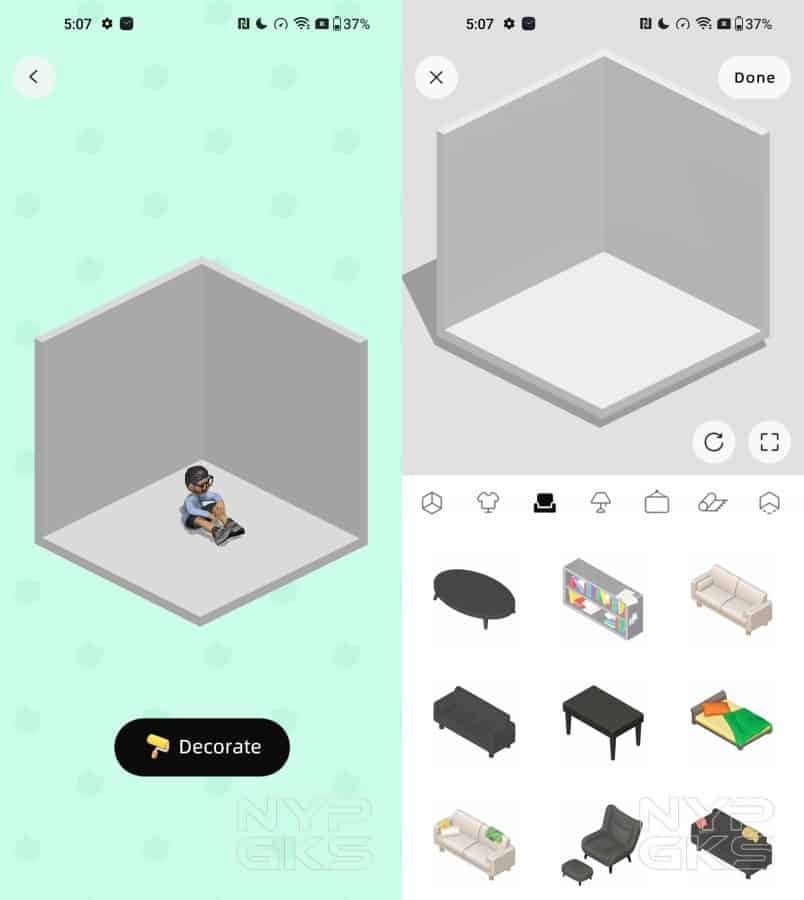Choose the black rectangular table

coord(603,719)
